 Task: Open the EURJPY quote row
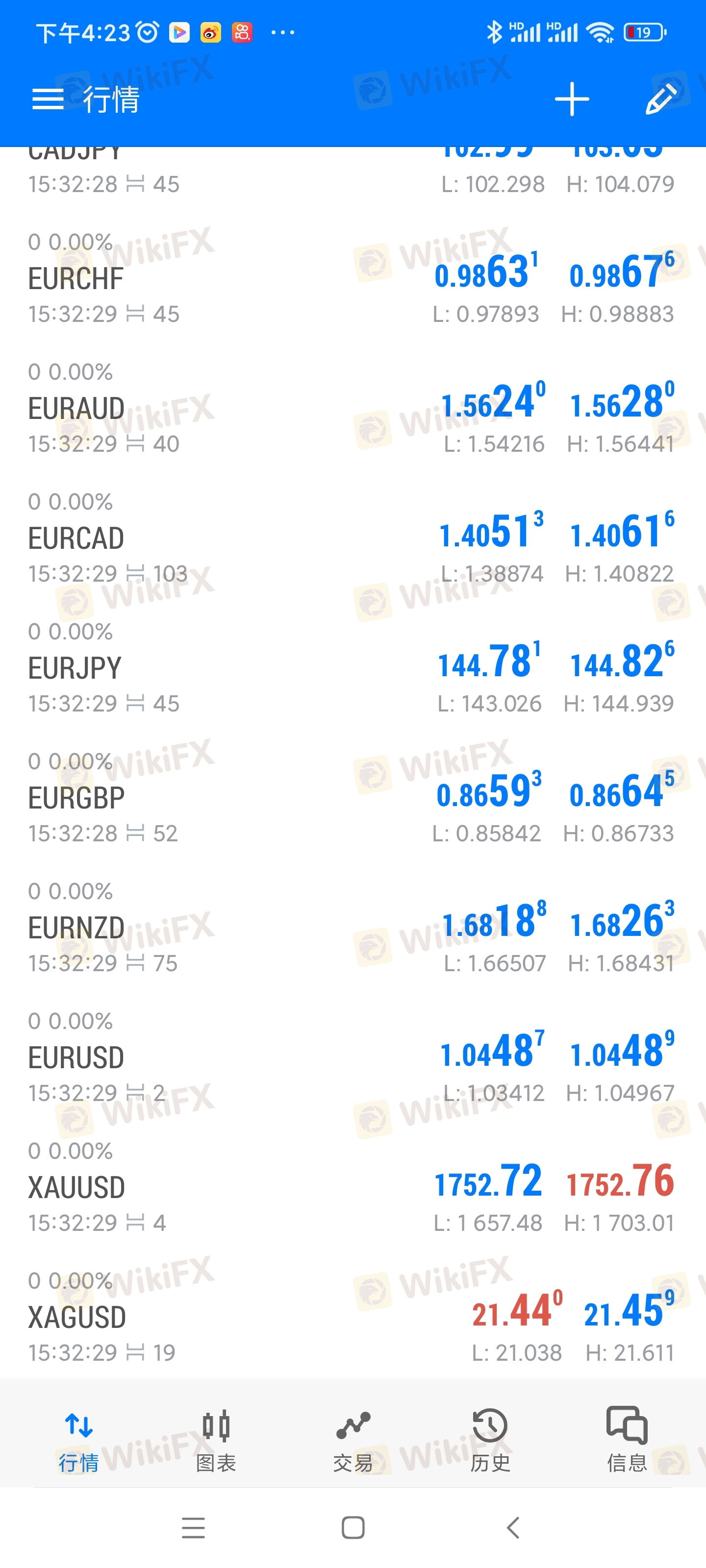click(x=353, y=667)
